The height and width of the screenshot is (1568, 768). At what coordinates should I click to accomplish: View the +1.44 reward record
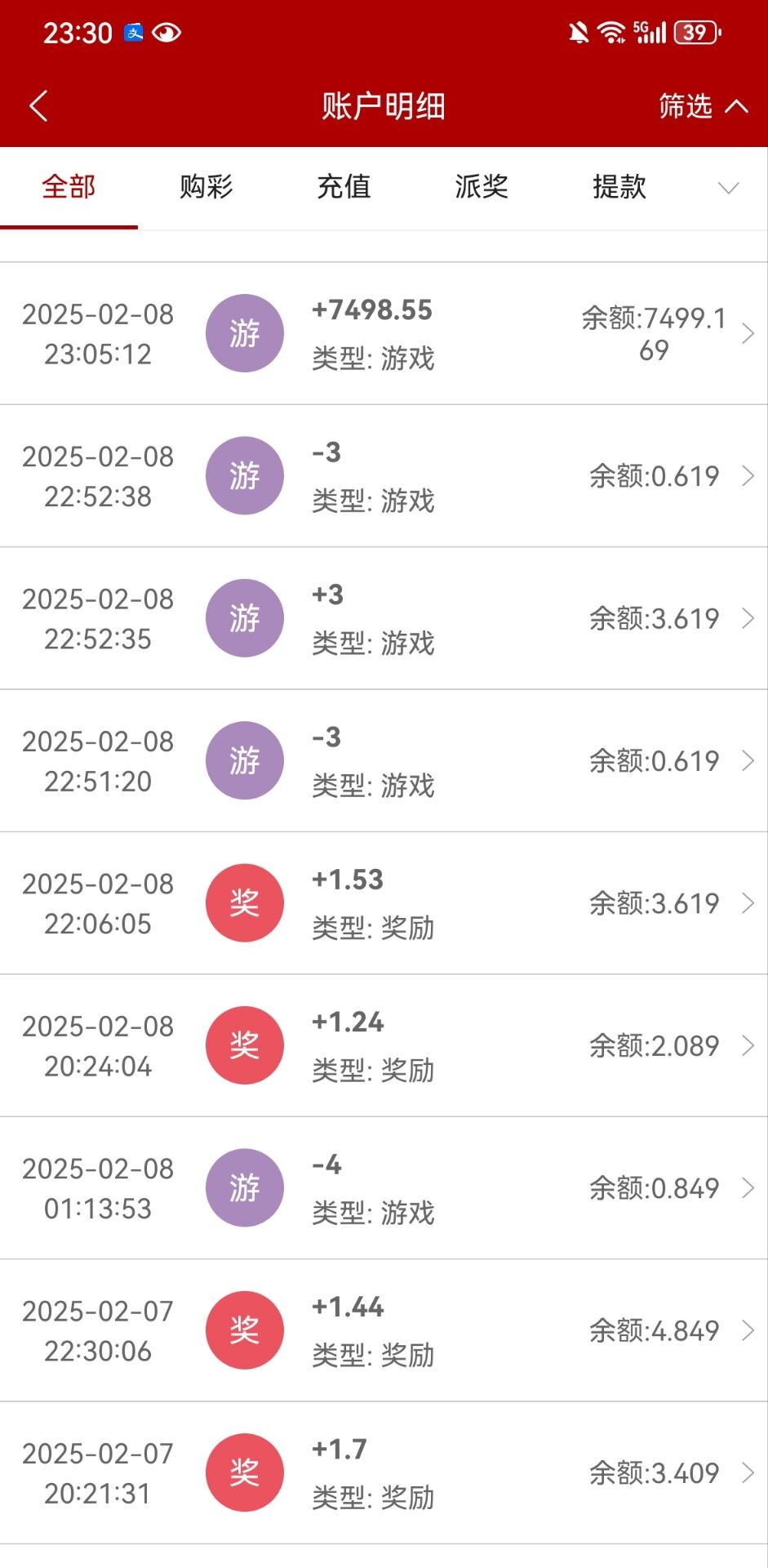(x=384, y=1330)
